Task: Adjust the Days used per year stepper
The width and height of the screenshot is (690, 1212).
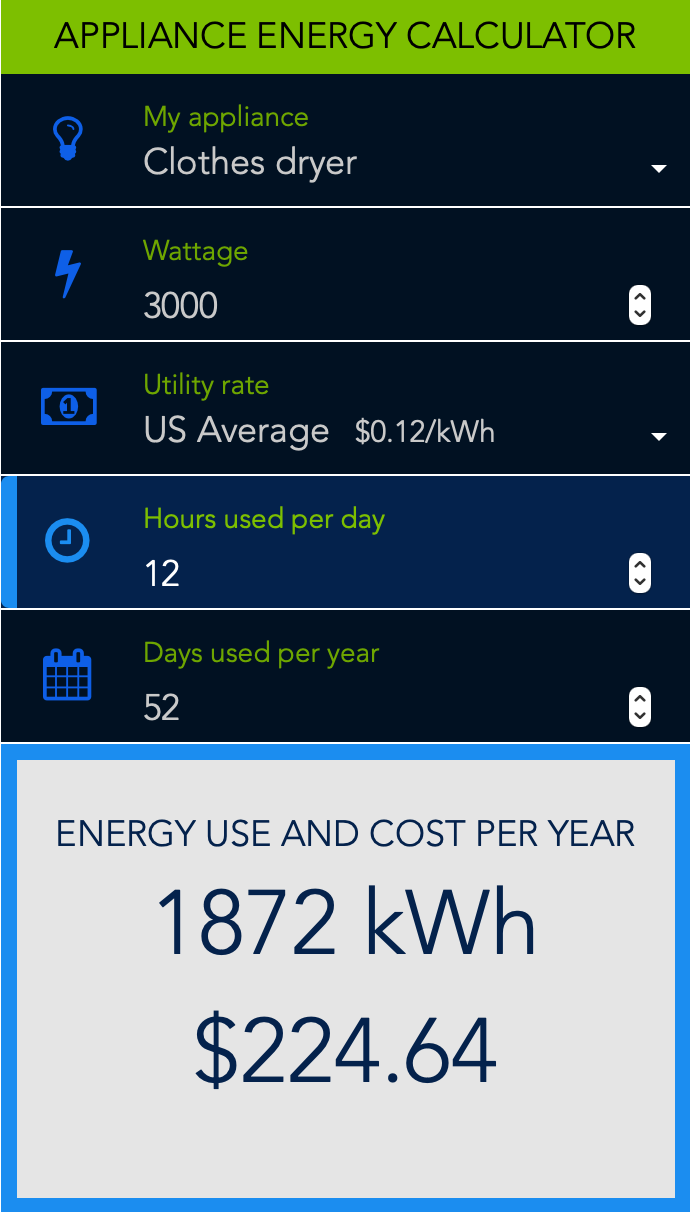Action: click(640, 707)
